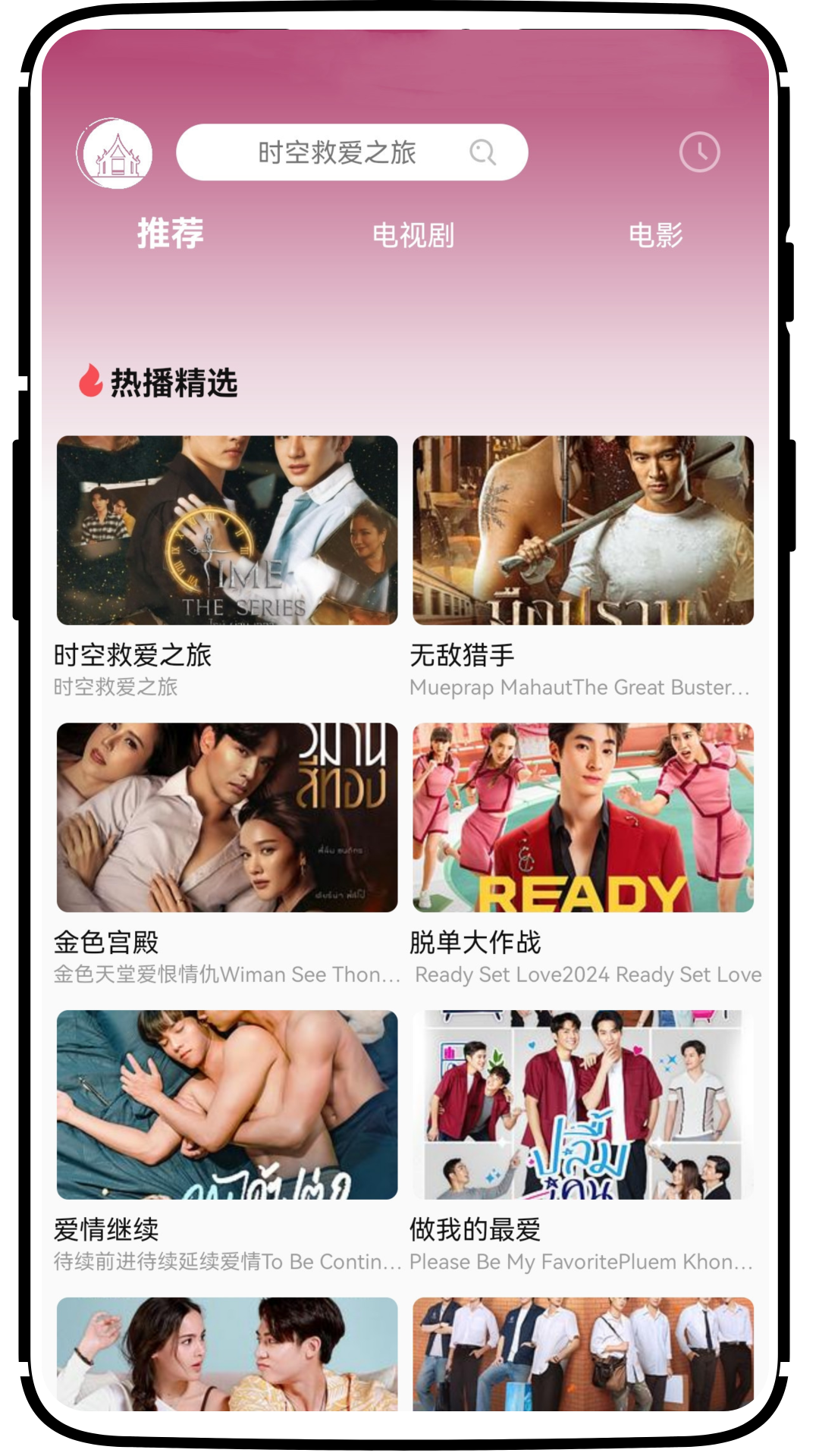Open the 脱单大作战 poster

point(582,819)
